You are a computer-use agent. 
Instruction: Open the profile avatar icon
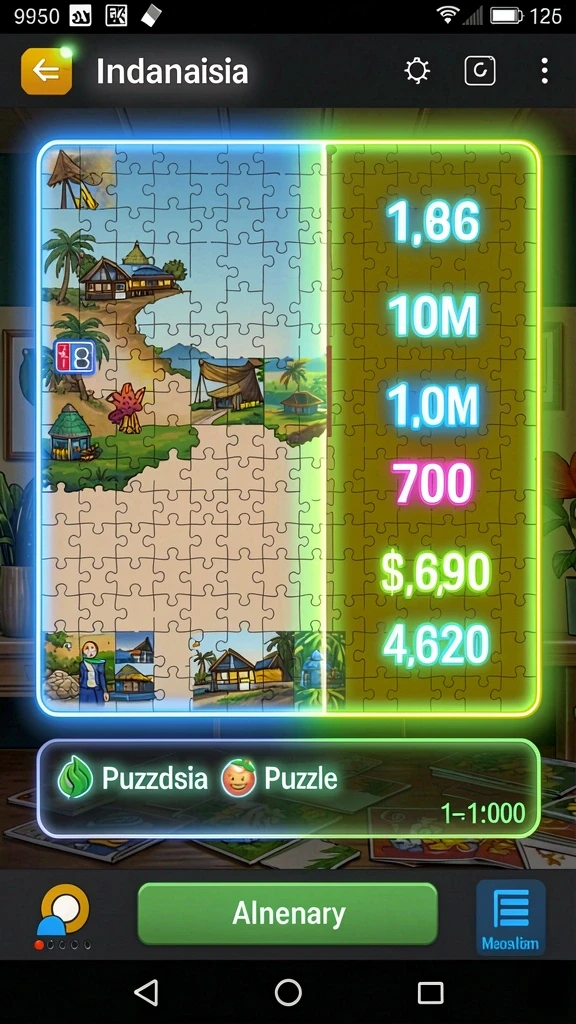coord(64,910)
